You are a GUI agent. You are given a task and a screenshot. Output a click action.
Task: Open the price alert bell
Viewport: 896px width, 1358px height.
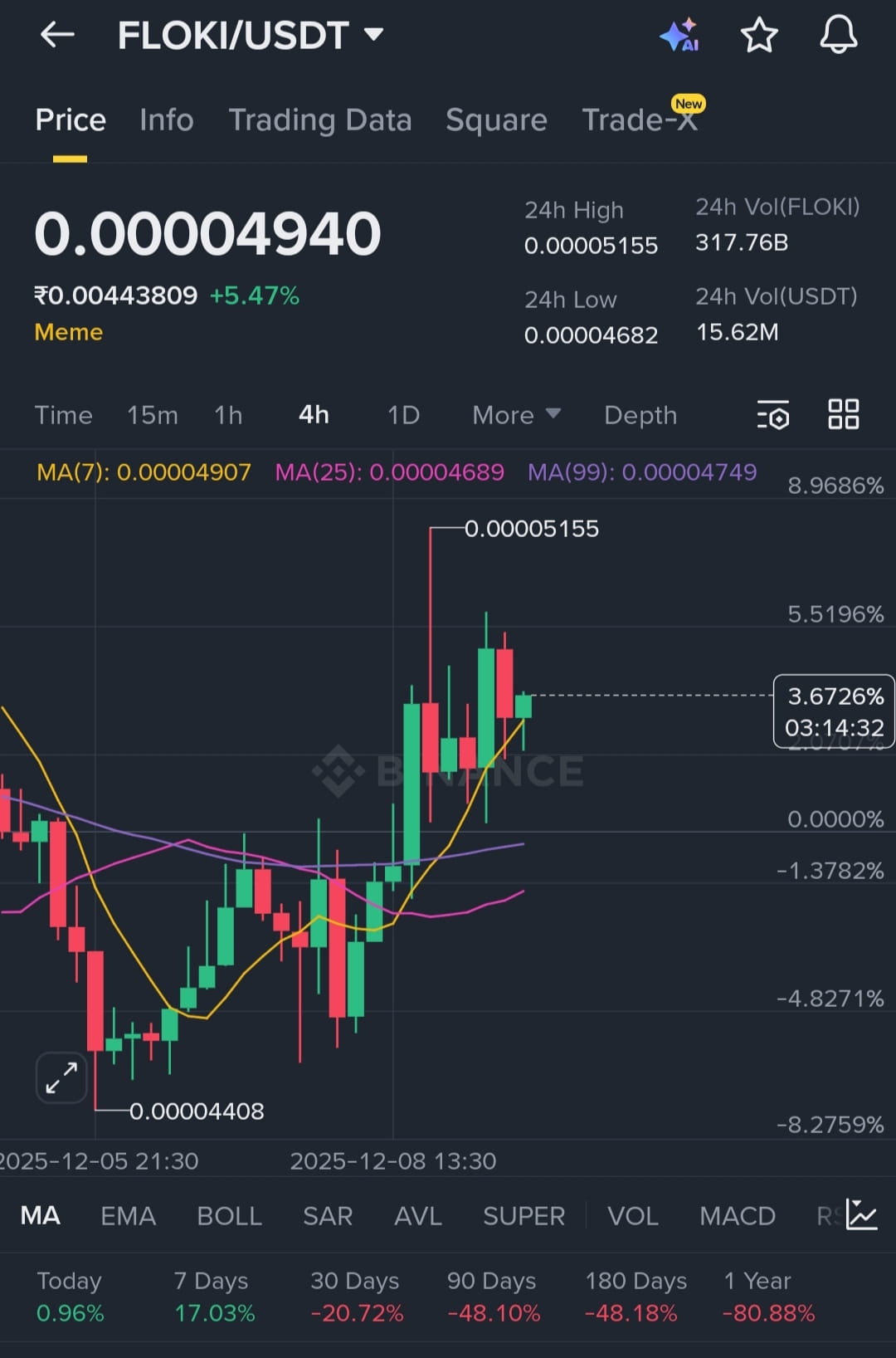tap(838, 36)
